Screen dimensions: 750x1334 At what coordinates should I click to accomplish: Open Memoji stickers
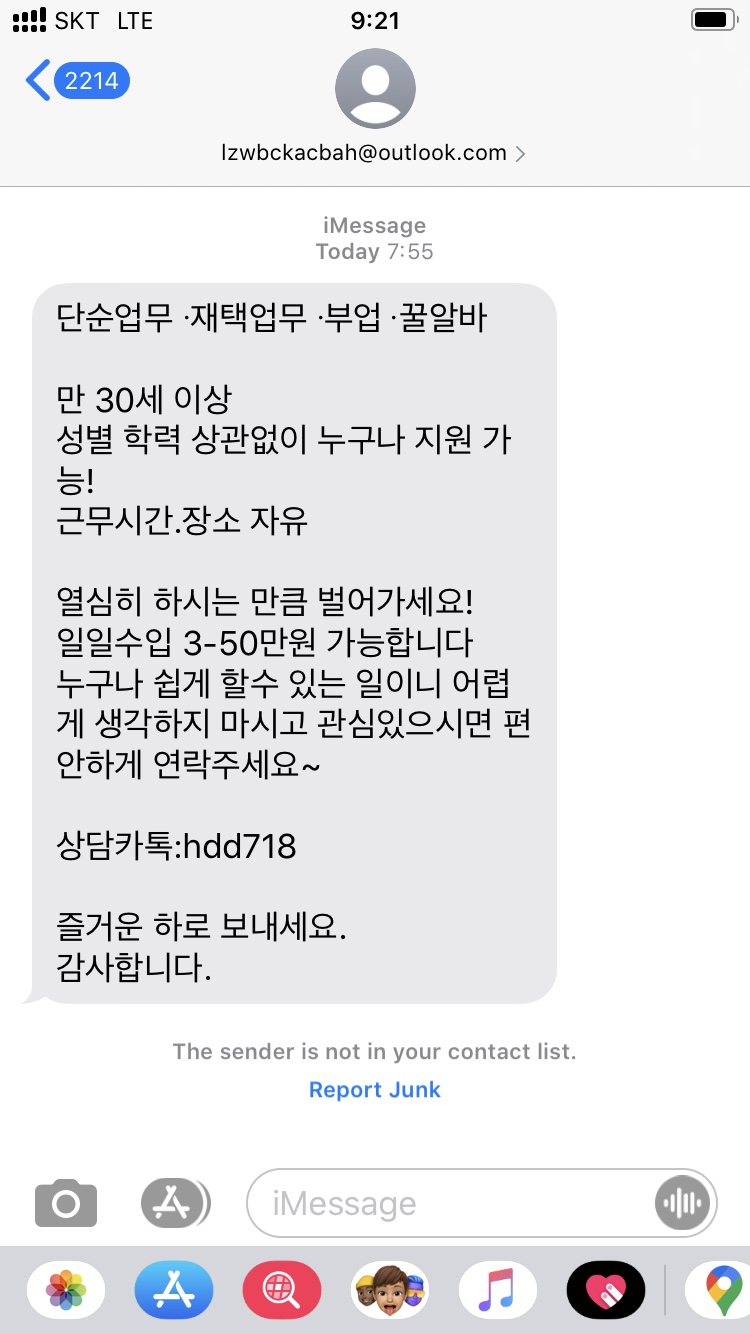click(x=390, y=1290)
